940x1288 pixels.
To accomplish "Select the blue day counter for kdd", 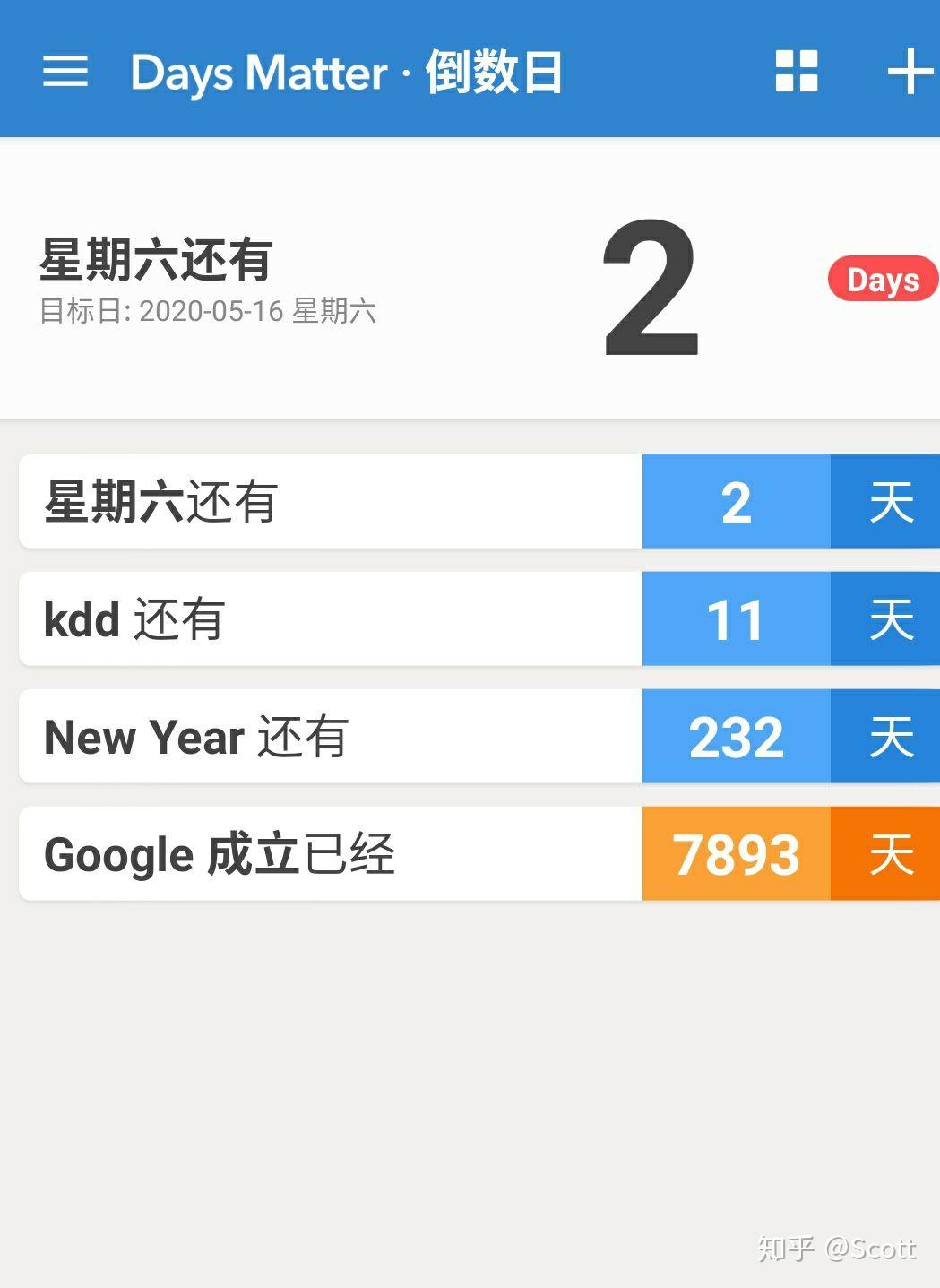I will [737, 618].
